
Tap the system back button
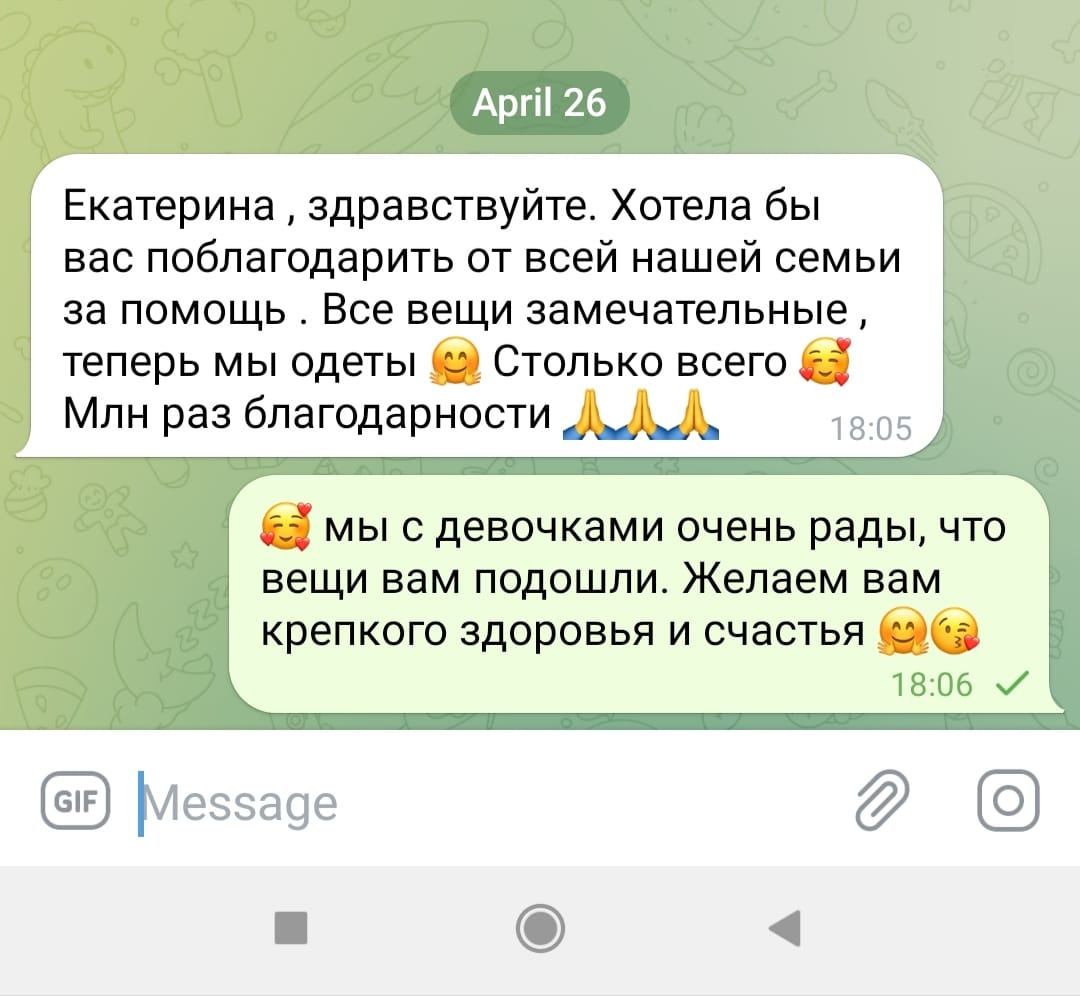[x=786, y=928]
